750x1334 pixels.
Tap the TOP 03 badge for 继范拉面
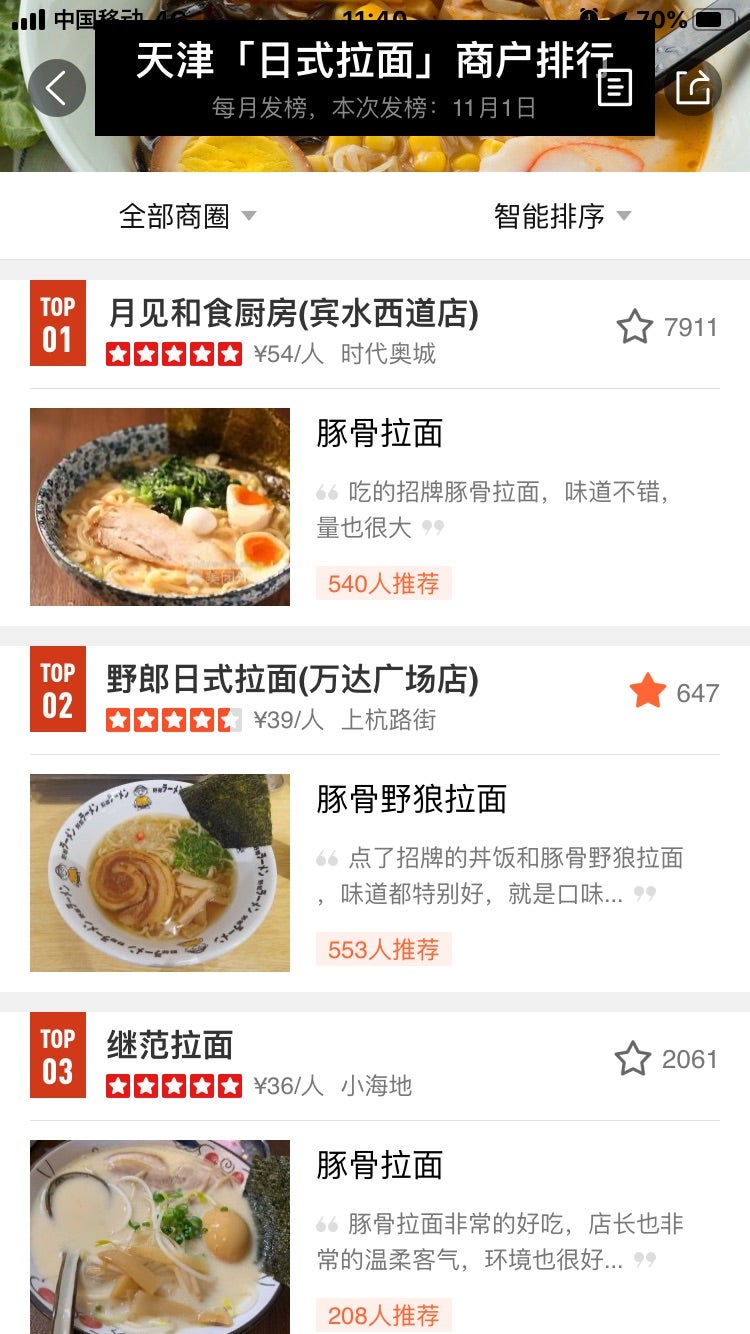coord(57,1055)
